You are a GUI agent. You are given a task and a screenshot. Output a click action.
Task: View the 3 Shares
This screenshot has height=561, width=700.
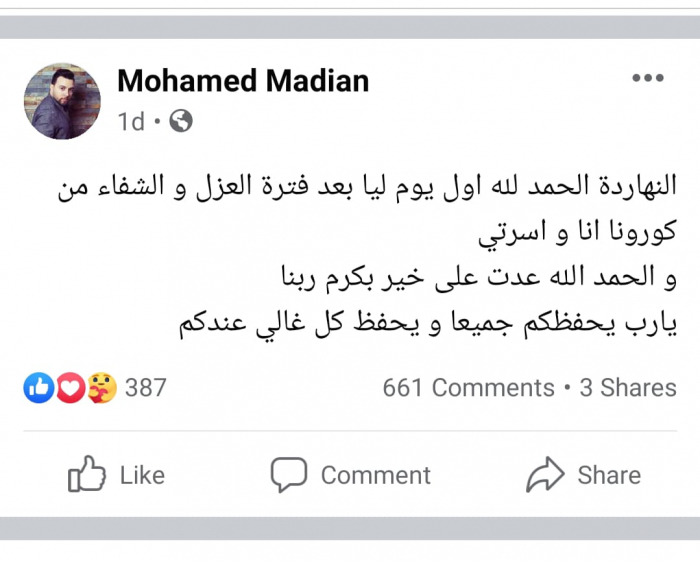pos(628,388)
